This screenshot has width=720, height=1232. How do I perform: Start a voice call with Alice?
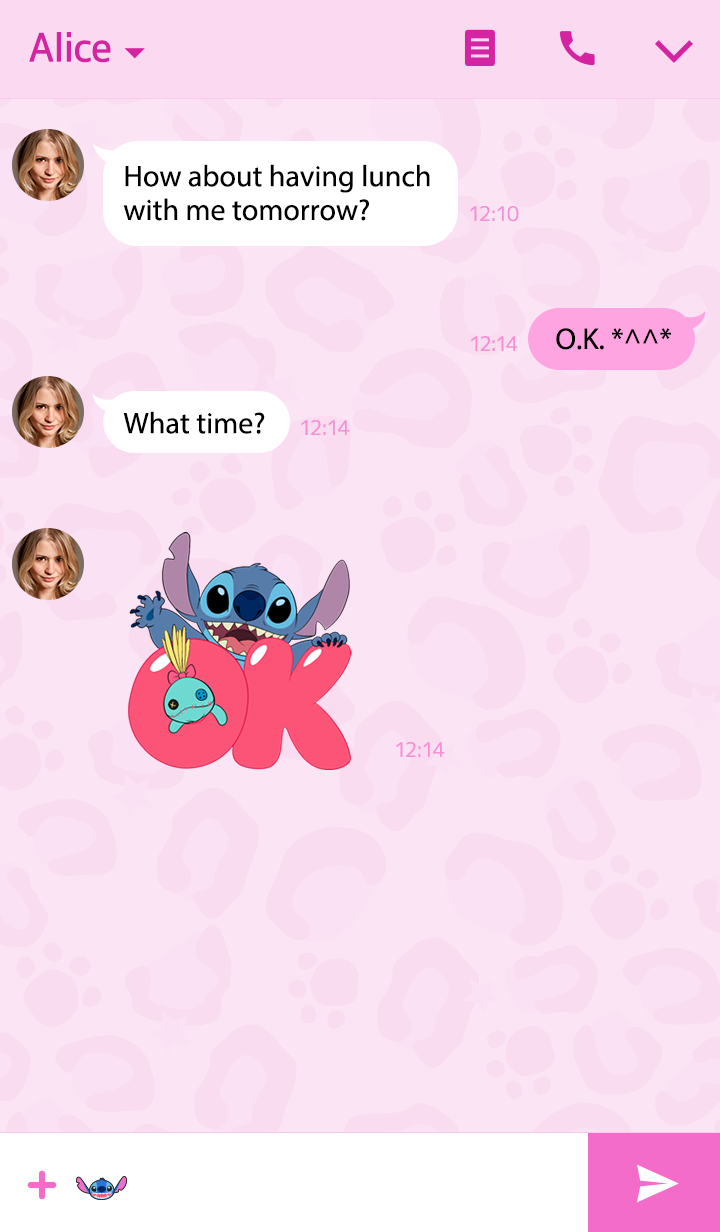[x=577, y=48]
